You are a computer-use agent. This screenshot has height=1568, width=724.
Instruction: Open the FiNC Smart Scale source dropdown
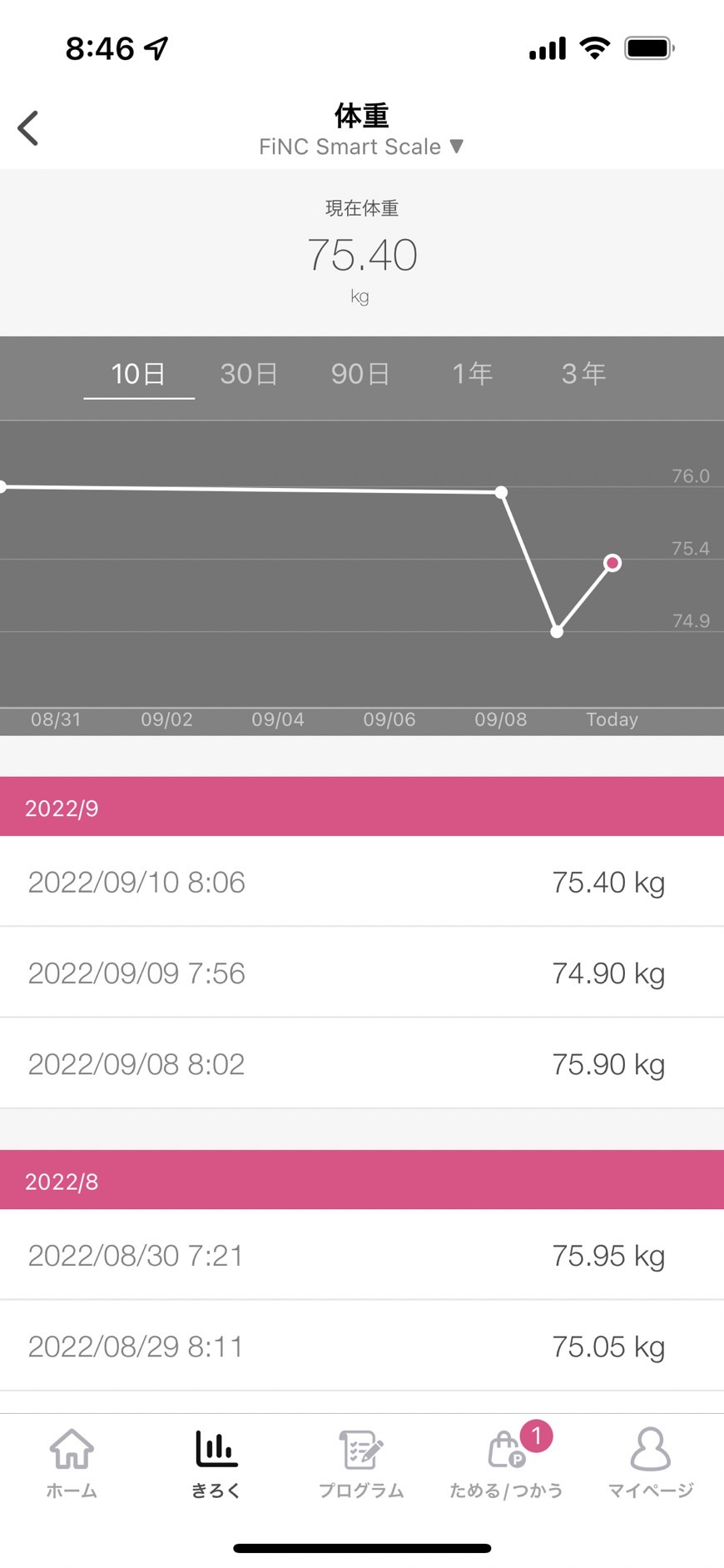pyautogui.click(x=361, y=147)
